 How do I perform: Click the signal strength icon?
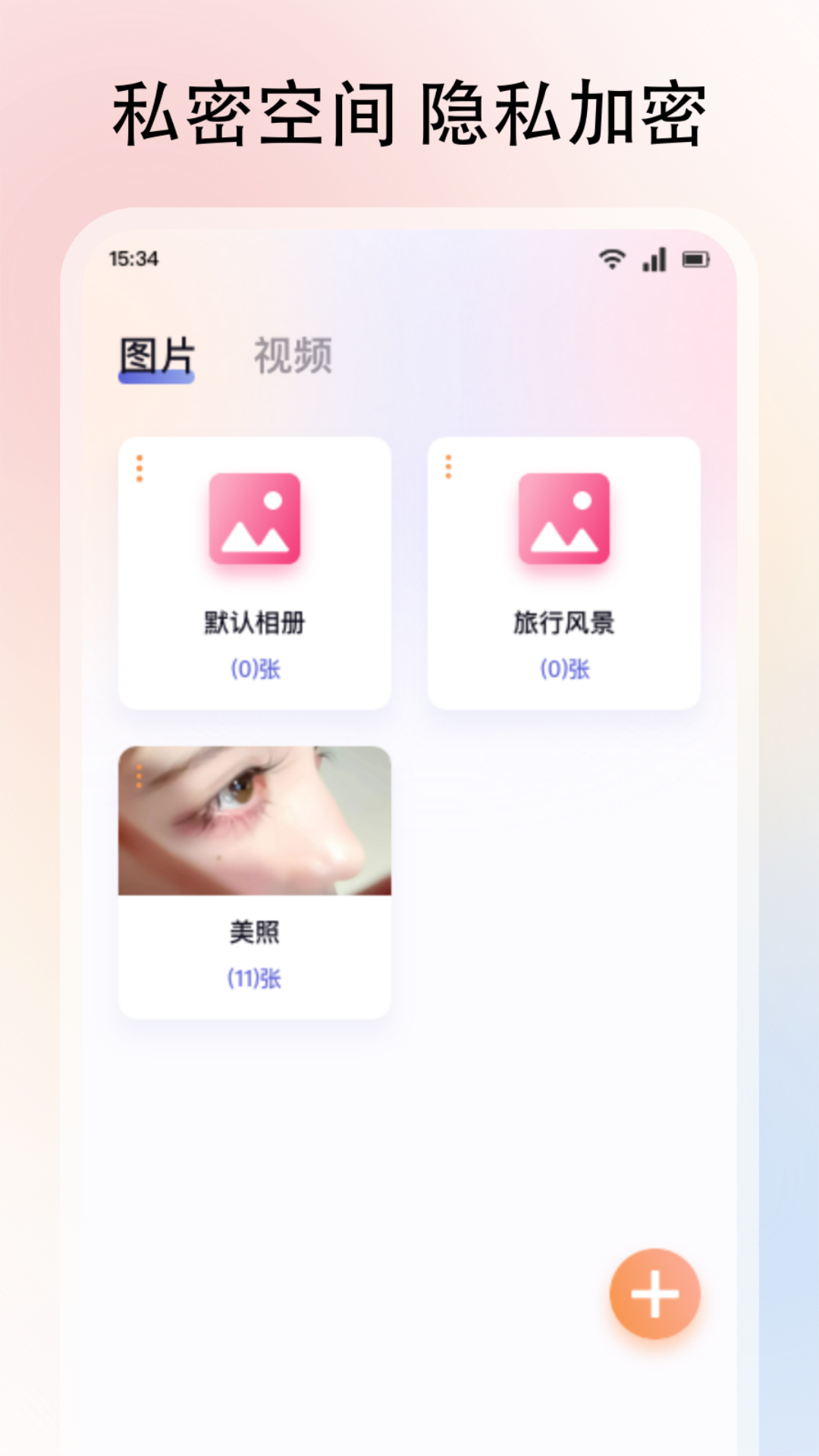[654, 259]
